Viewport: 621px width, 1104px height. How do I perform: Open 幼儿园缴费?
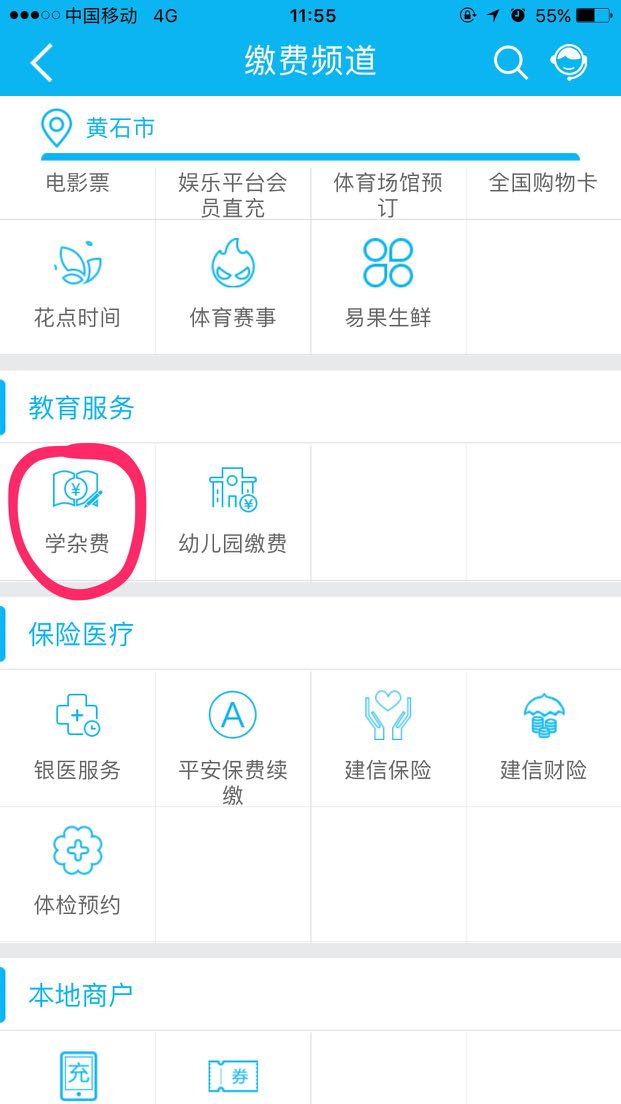point(233,513)
